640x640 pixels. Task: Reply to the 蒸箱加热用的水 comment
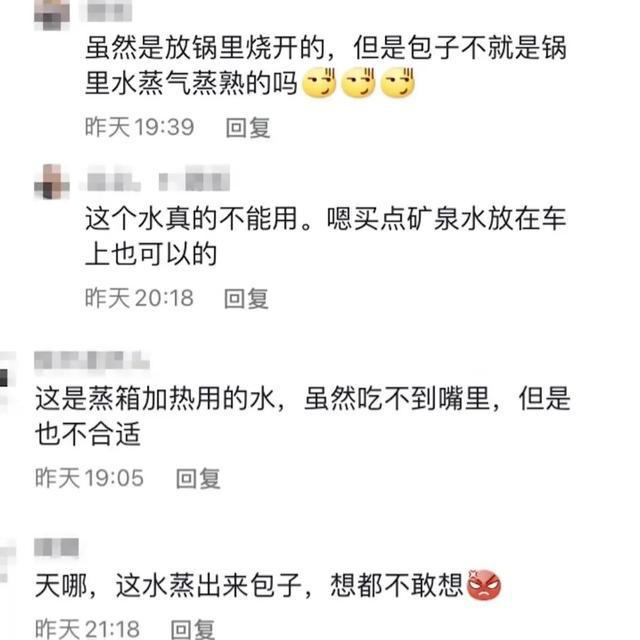[x=198, y=478]
